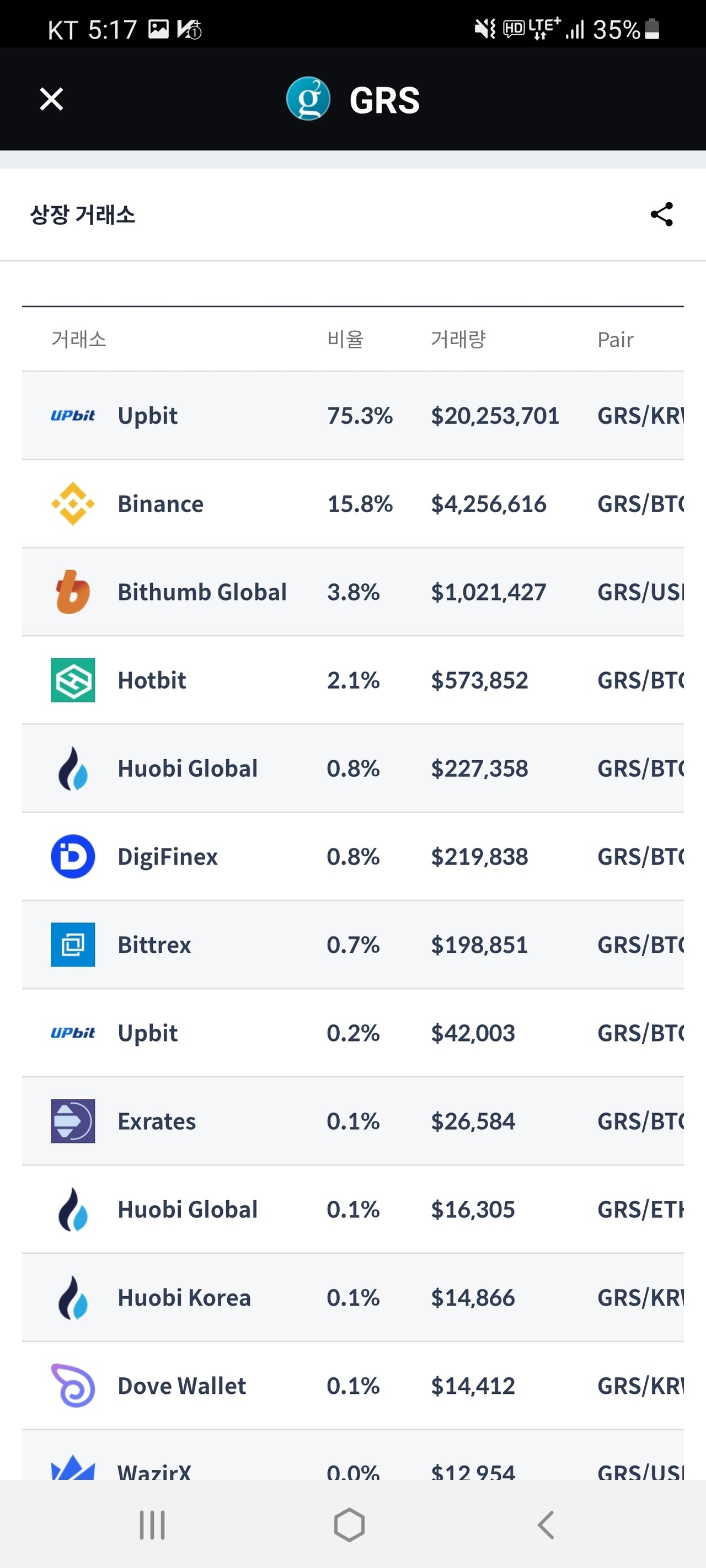Select the Bithumb Global row
706x1568 pixels.
(352, 592)
